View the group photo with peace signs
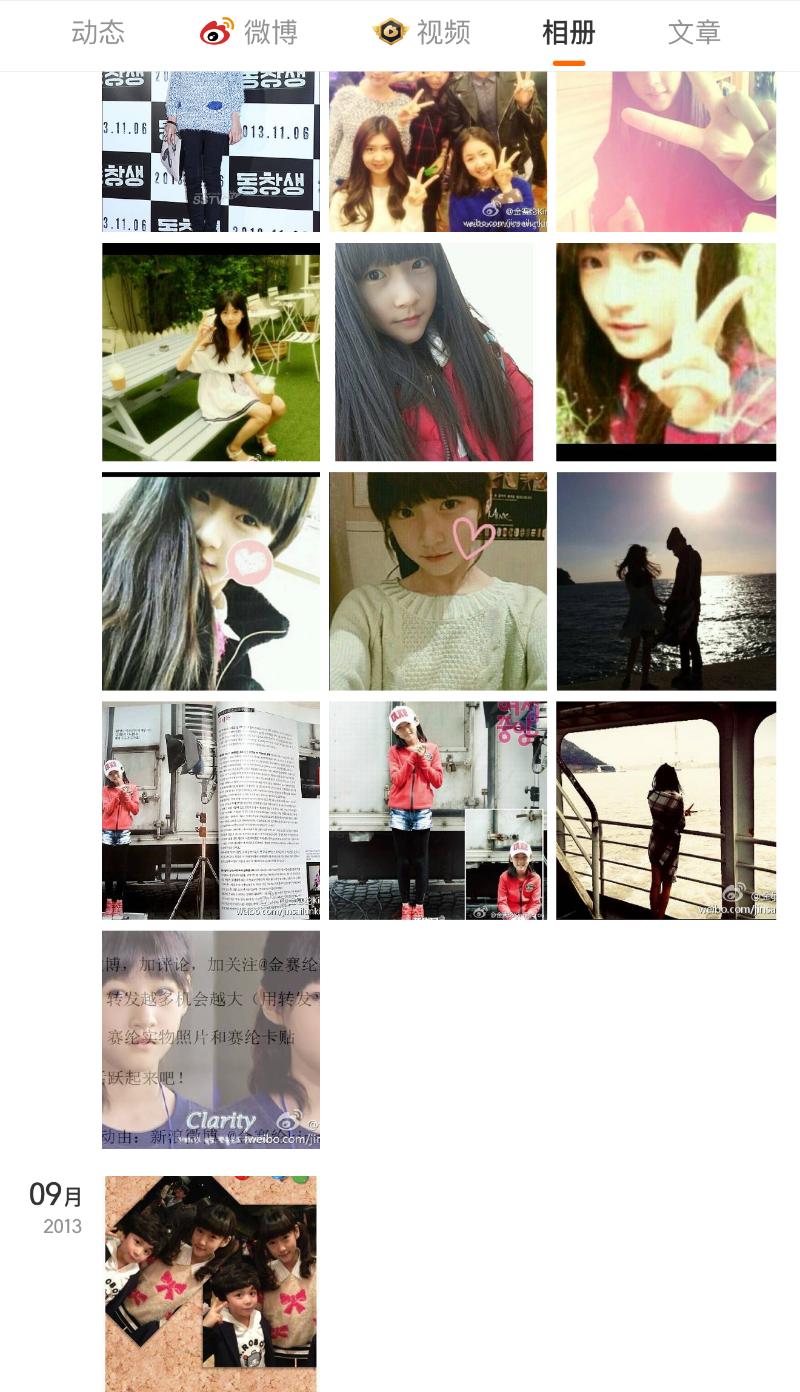The image size is (800, 1392). coord(438,151)
